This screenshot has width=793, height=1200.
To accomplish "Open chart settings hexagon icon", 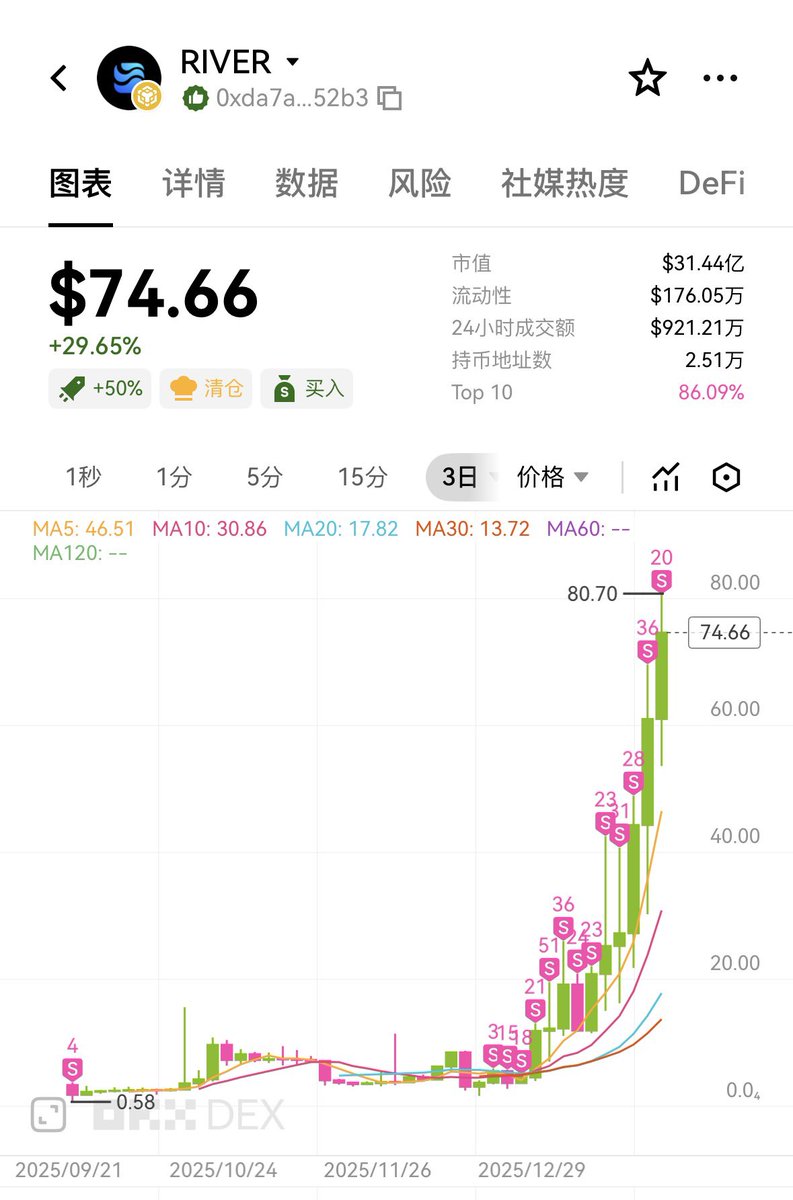I will click(726, 478).
